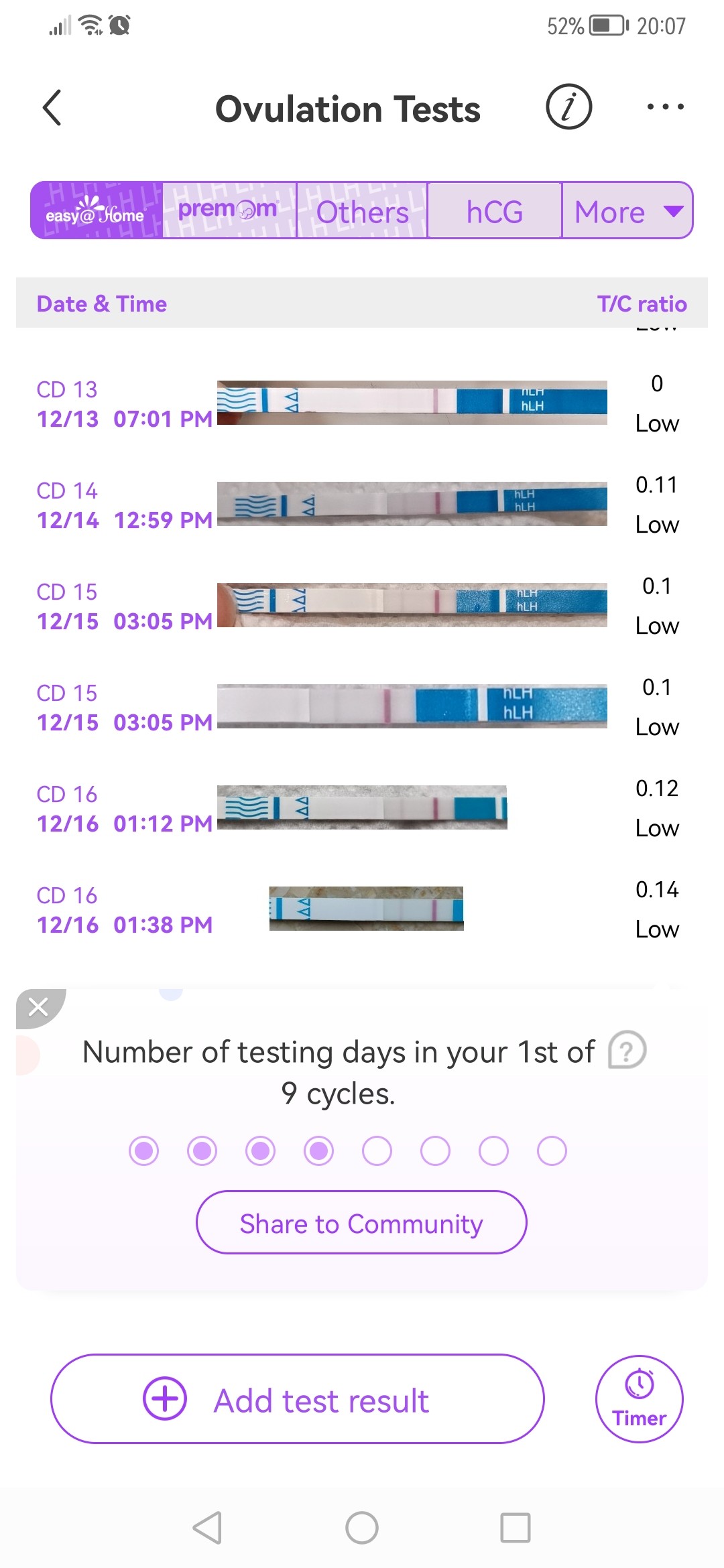Screen dimensions: 724x1568
Task: Select the Easy@Home tab
Action: pos(97,211)
